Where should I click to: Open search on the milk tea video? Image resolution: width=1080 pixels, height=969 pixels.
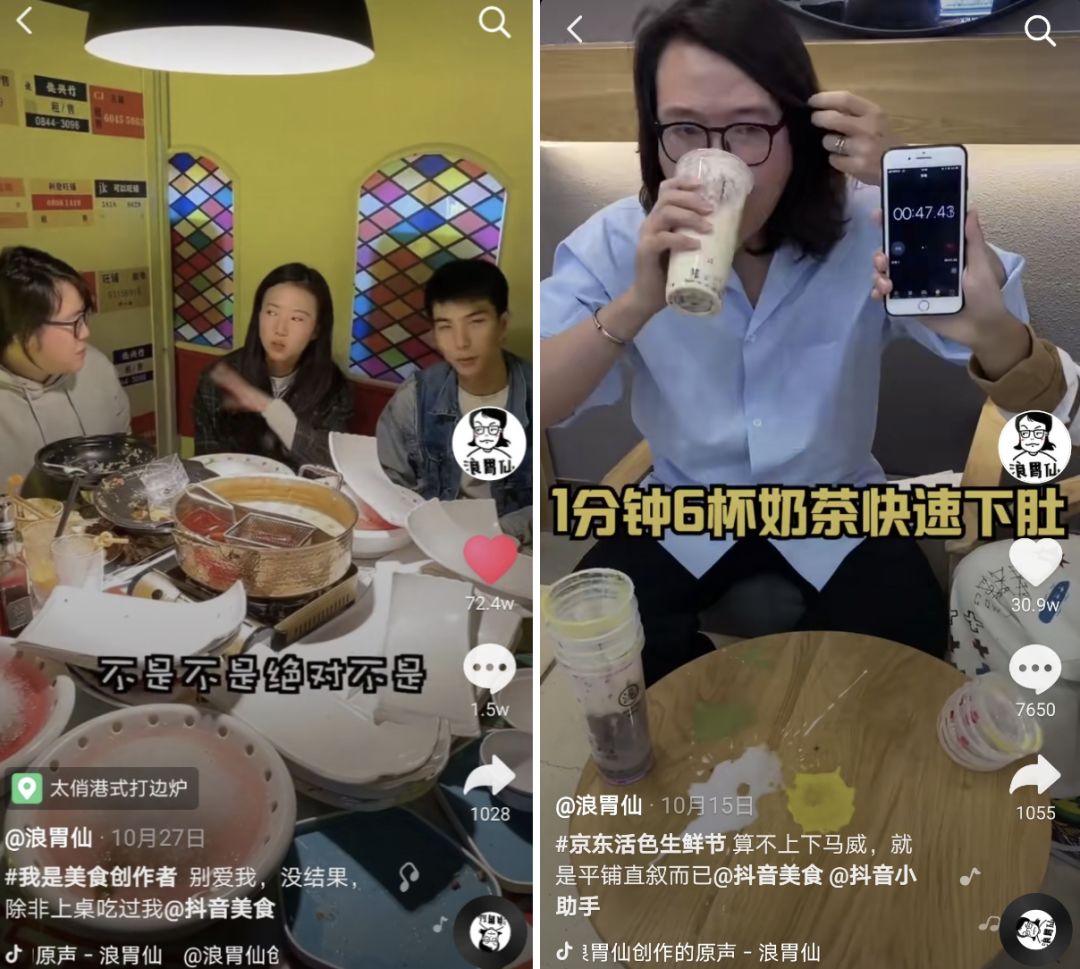click(x=1040, y=31)
